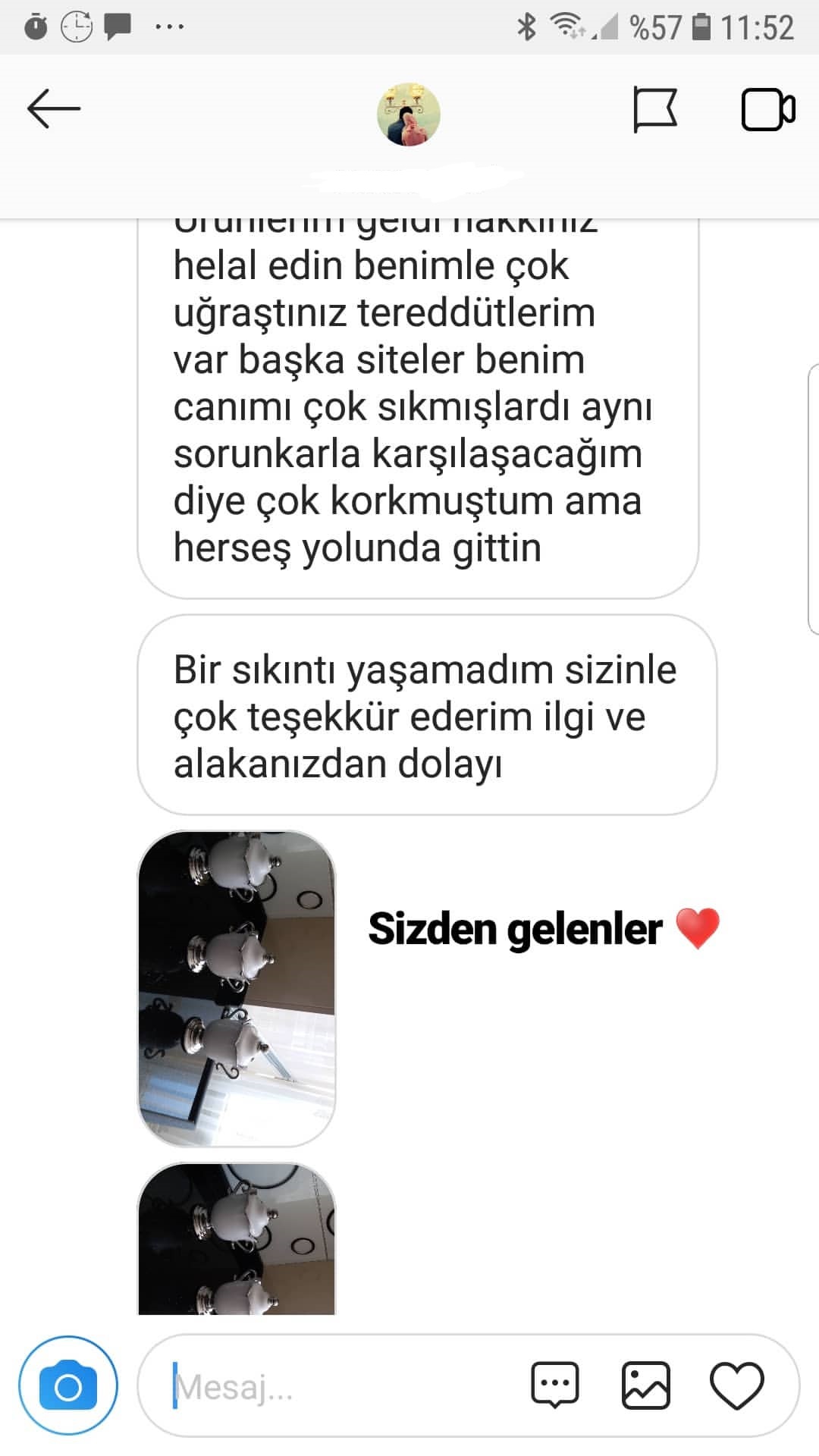The image size is (819, 1456).
Task: Open the camera to send a photo
Action: [68, 1386]
